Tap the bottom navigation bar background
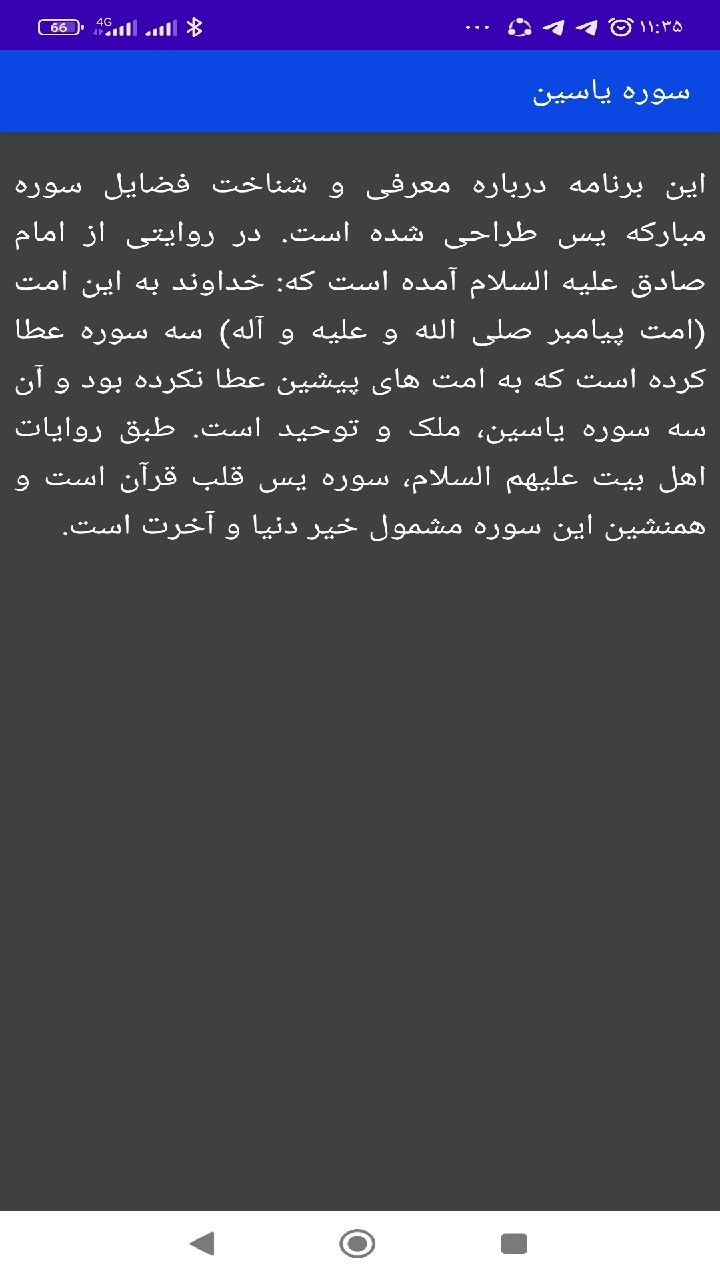Viewport: 720px width, 1280px height. [360, 1243]
